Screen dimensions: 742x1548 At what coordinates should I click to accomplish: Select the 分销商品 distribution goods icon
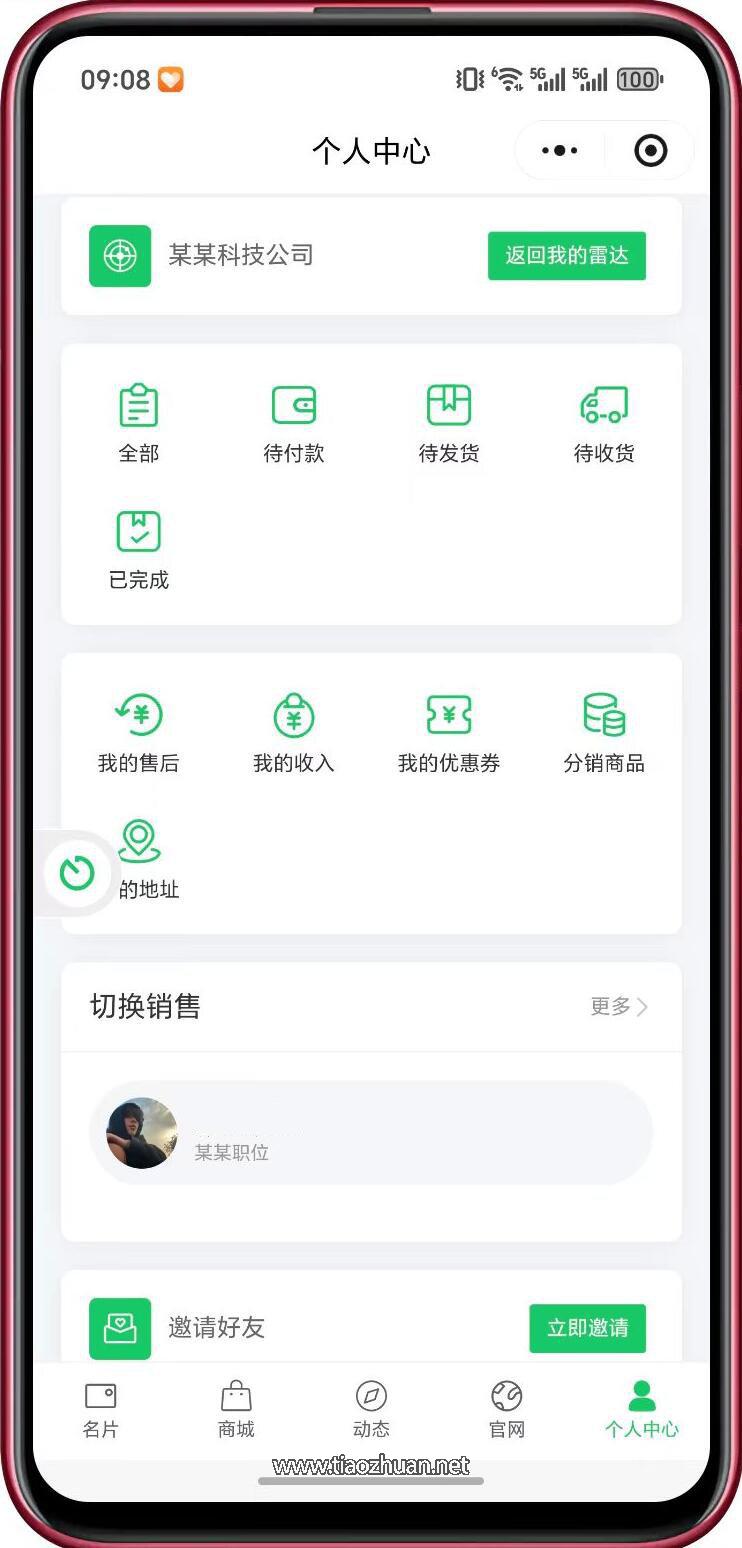click(x=603, y=714)
